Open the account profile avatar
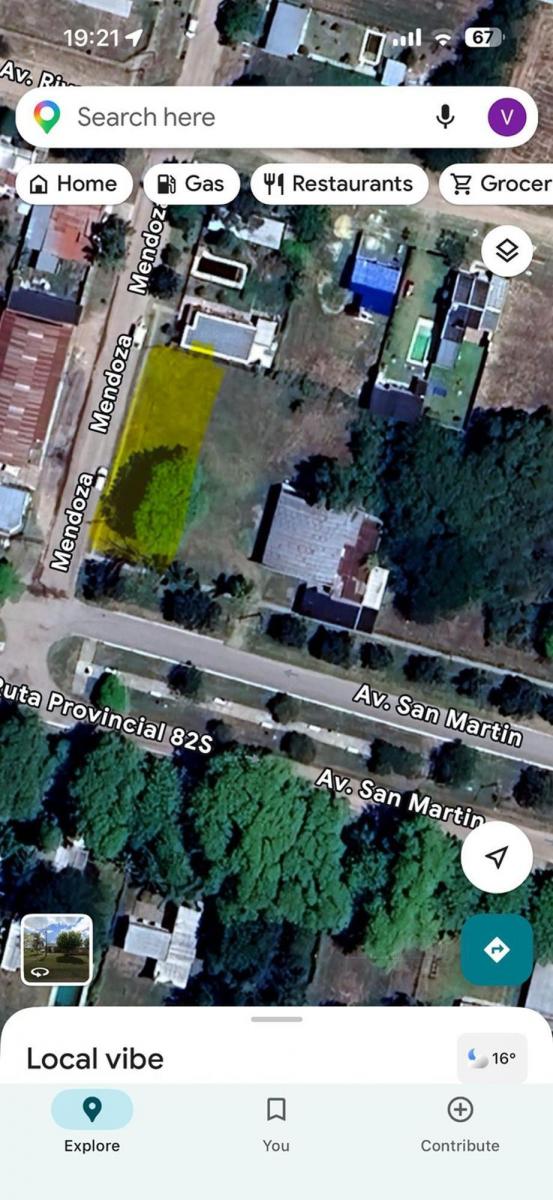 [x=506, y=117]
